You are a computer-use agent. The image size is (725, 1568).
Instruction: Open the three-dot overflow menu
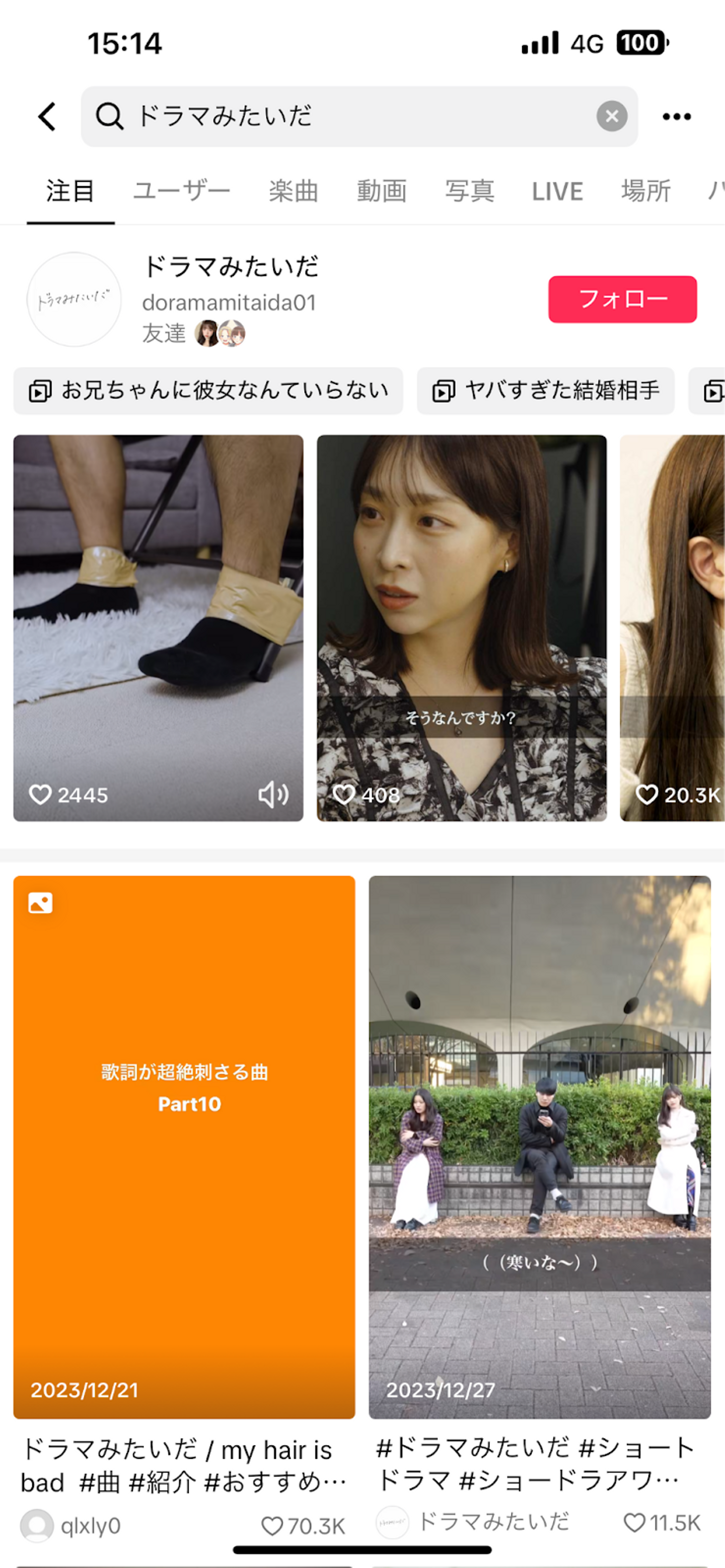click(x=676, y=116)
